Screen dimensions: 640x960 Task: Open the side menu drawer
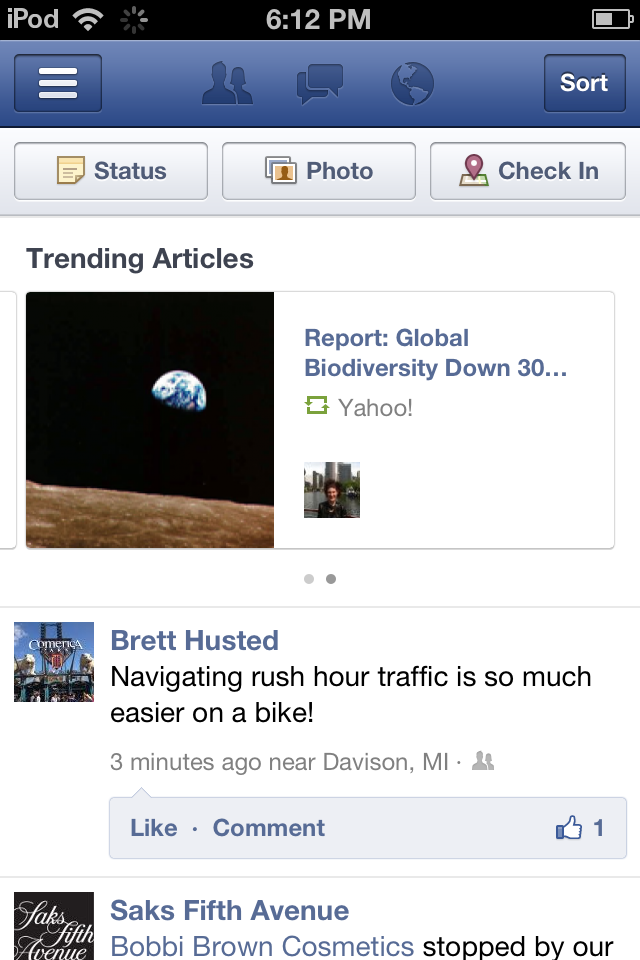pos(58,83)
